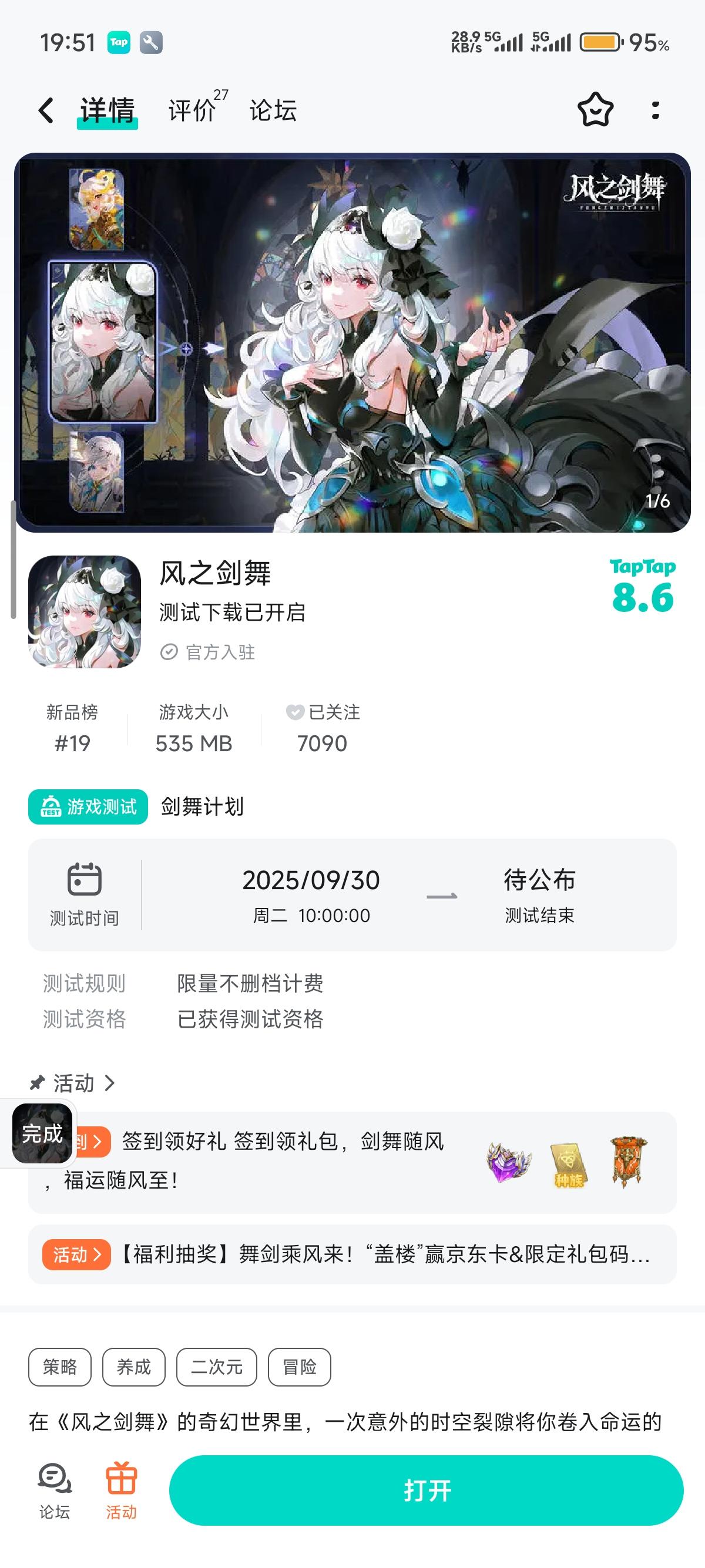
Task: Open the 签到领好礼 sign-in activity card
Action: point(352,1162)
